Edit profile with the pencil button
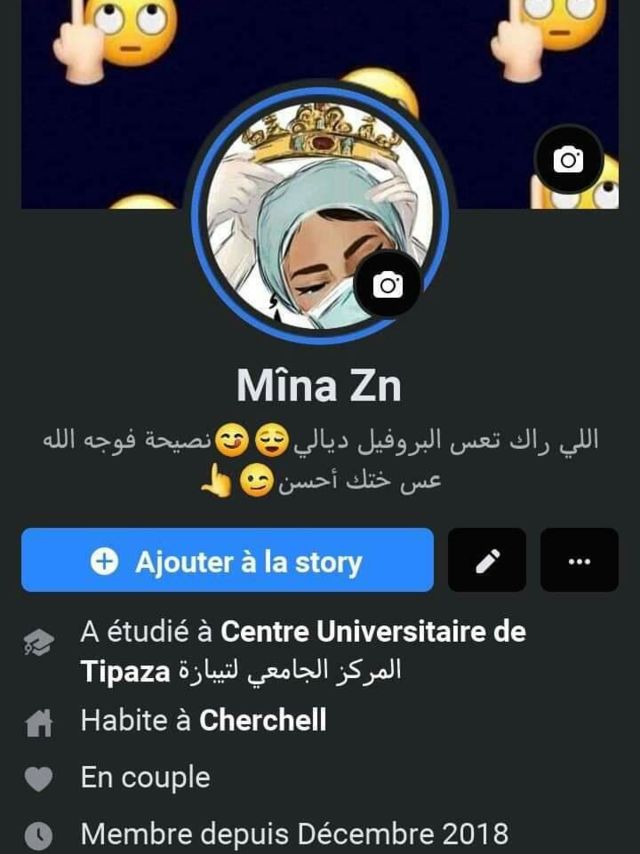640x854 pixels. click(487, 561)
